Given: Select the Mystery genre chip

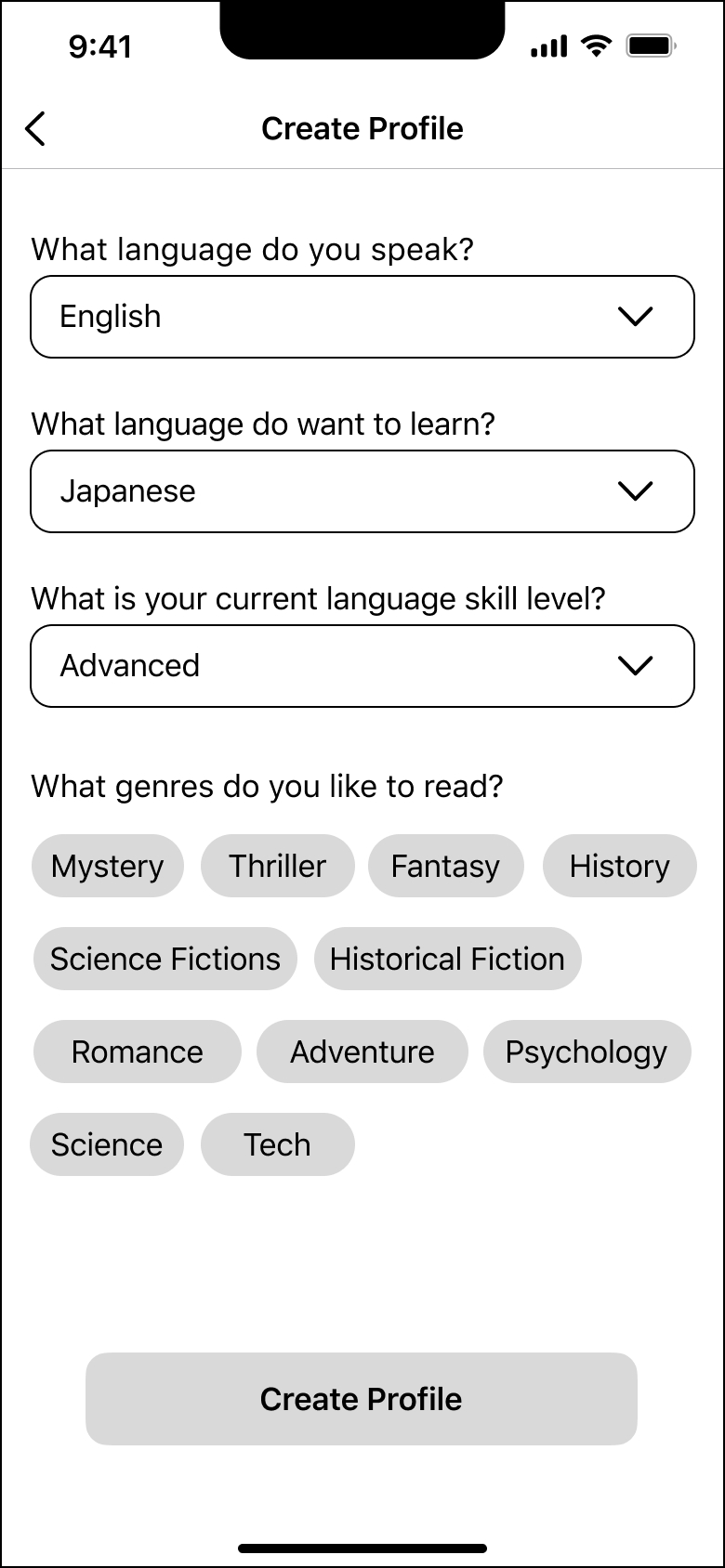Looking at the screenshot, I should coord(108,866).
